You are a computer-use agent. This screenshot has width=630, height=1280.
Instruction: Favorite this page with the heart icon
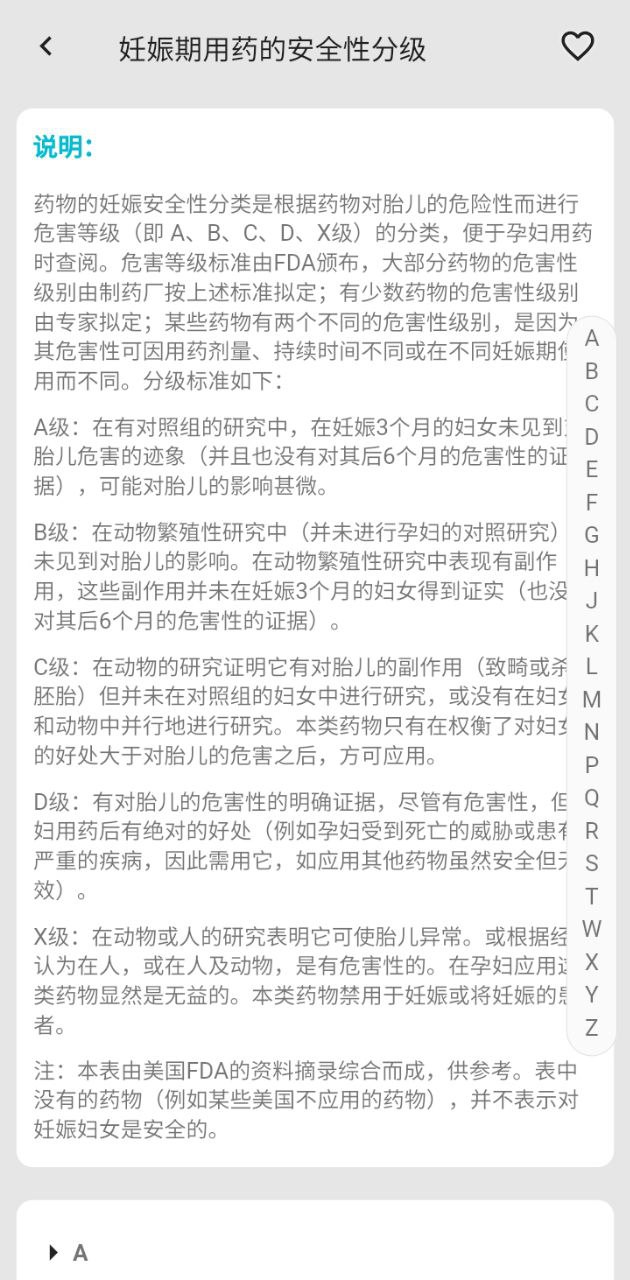pyautogui.click(x=577, y=47)
